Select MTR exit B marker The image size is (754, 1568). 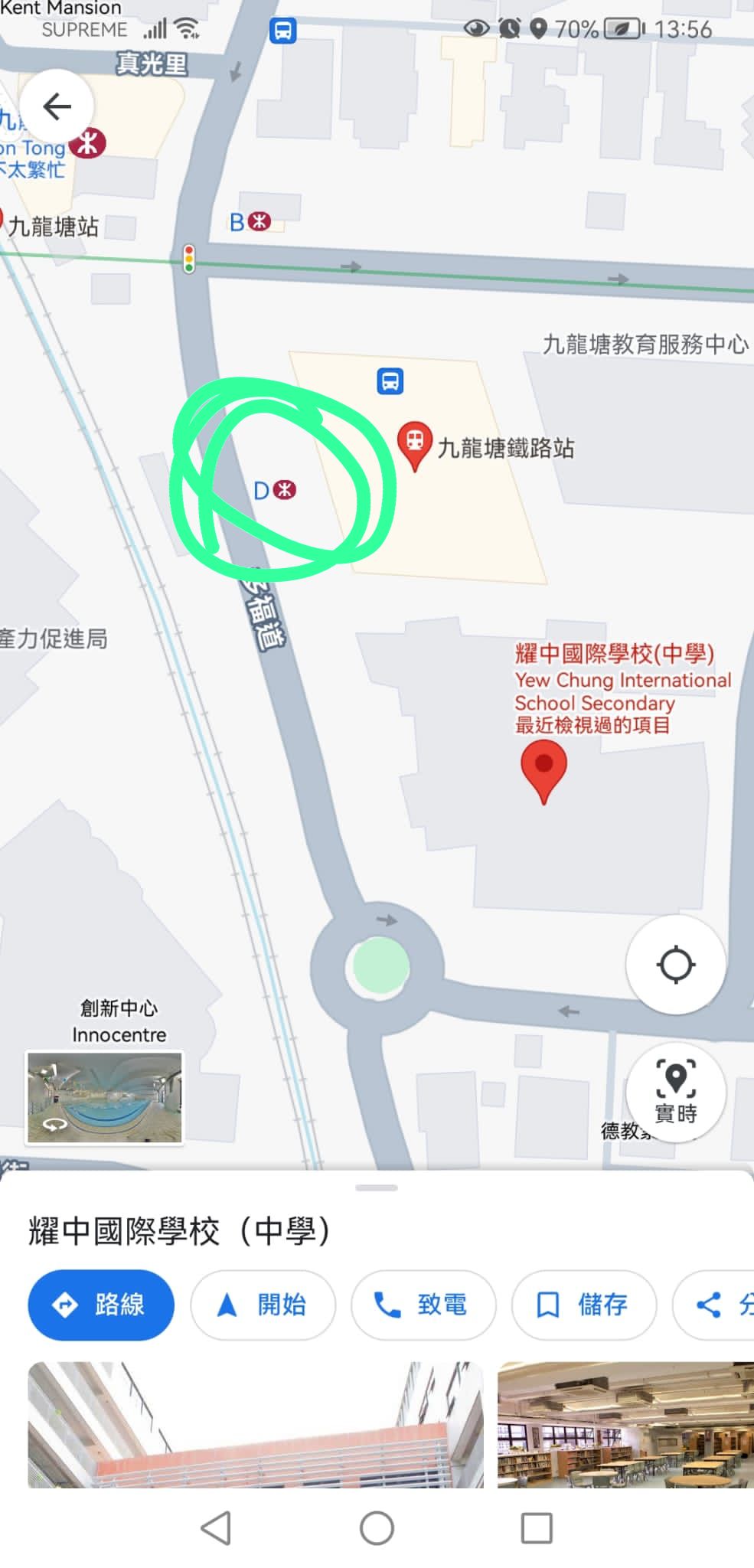tap(250, 222)
